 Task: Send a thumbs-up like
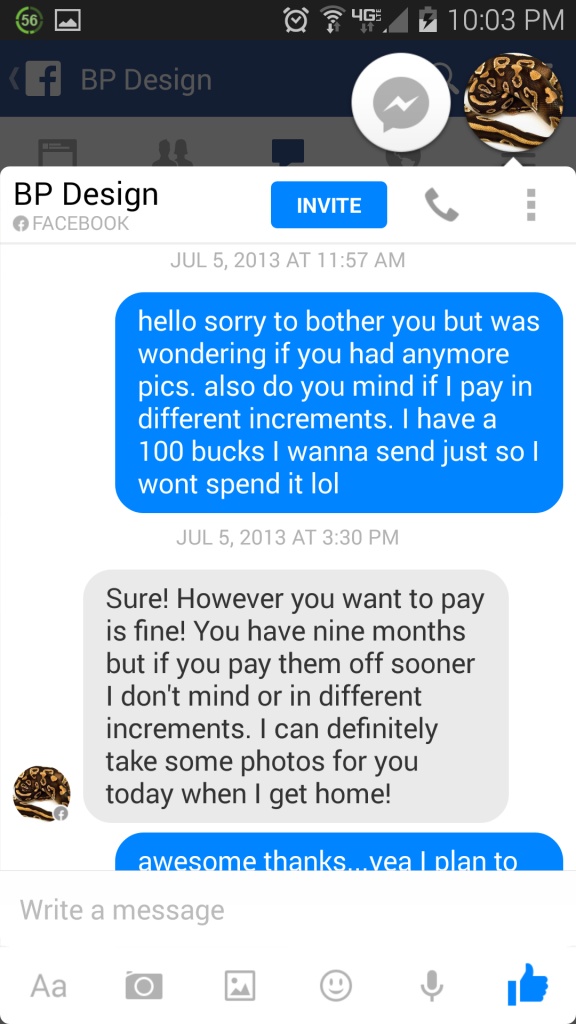(x=528, y=984)
